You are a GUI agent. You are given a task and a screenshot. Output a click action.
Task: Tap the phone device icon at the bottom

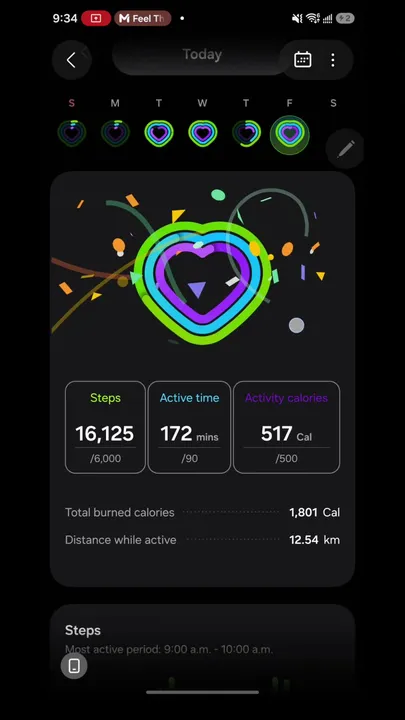[x=74, y=665]
